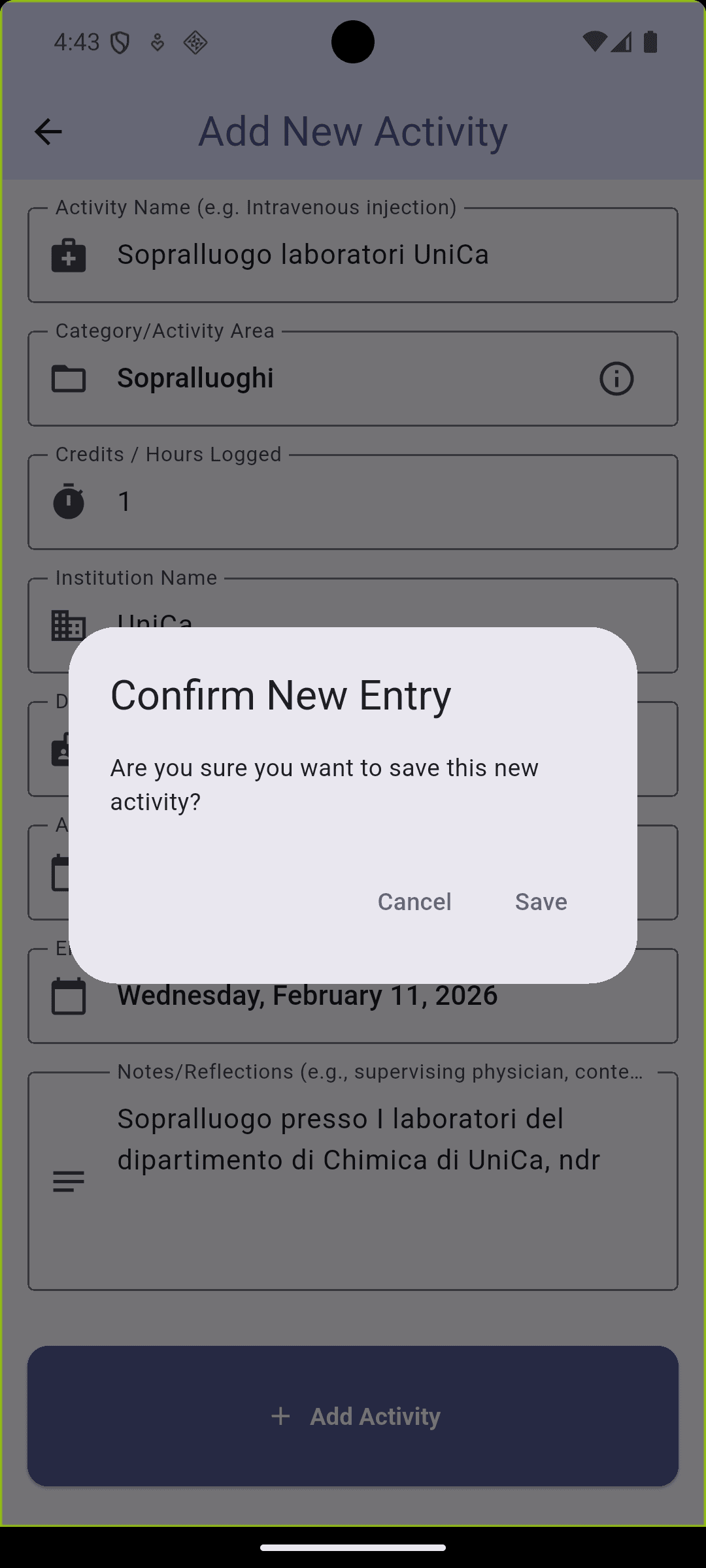Image resolution: width=706 pixels, height=1568 pixels.
Task: Cancel the Confirm New Entry dialog
Action: (x=414, y=902)
